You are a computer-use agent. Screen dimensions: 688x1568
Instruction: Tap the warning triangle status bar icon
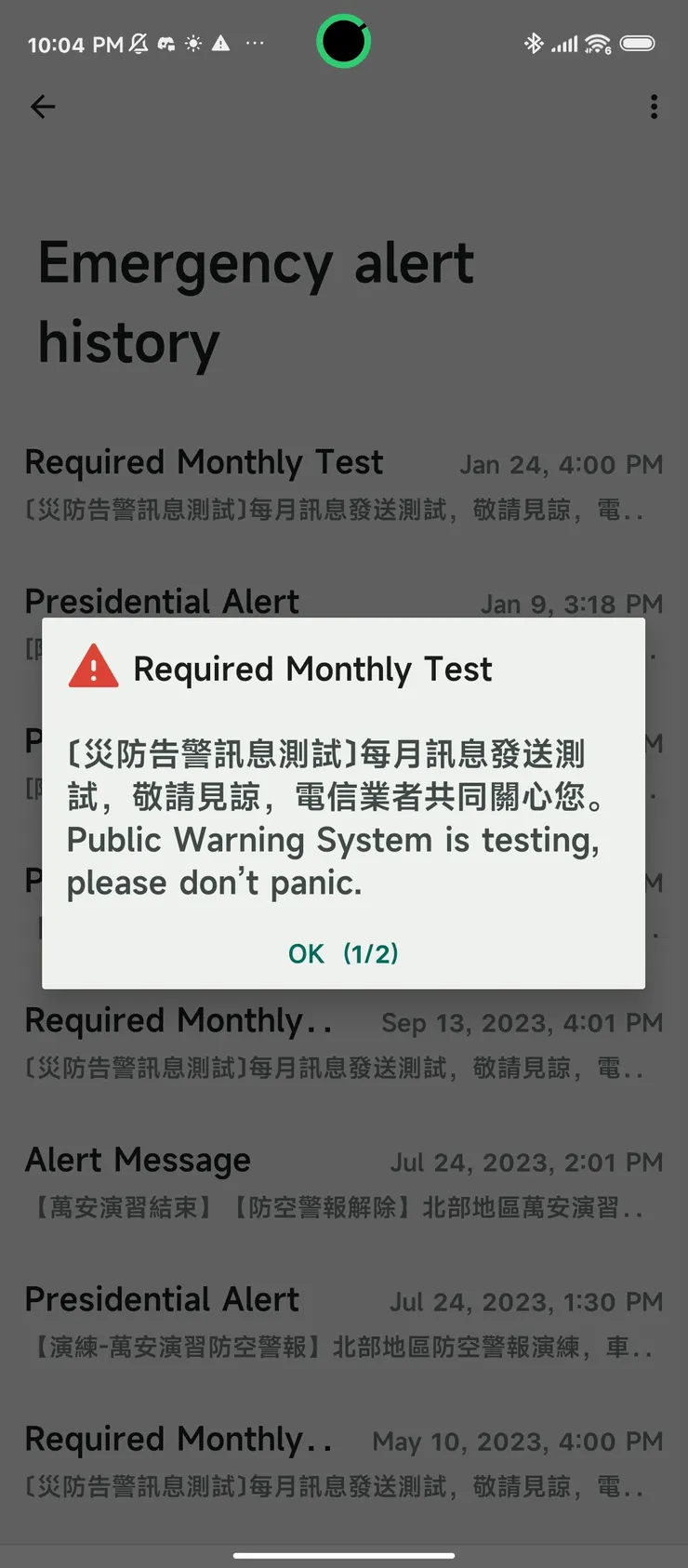coord(220,43)
